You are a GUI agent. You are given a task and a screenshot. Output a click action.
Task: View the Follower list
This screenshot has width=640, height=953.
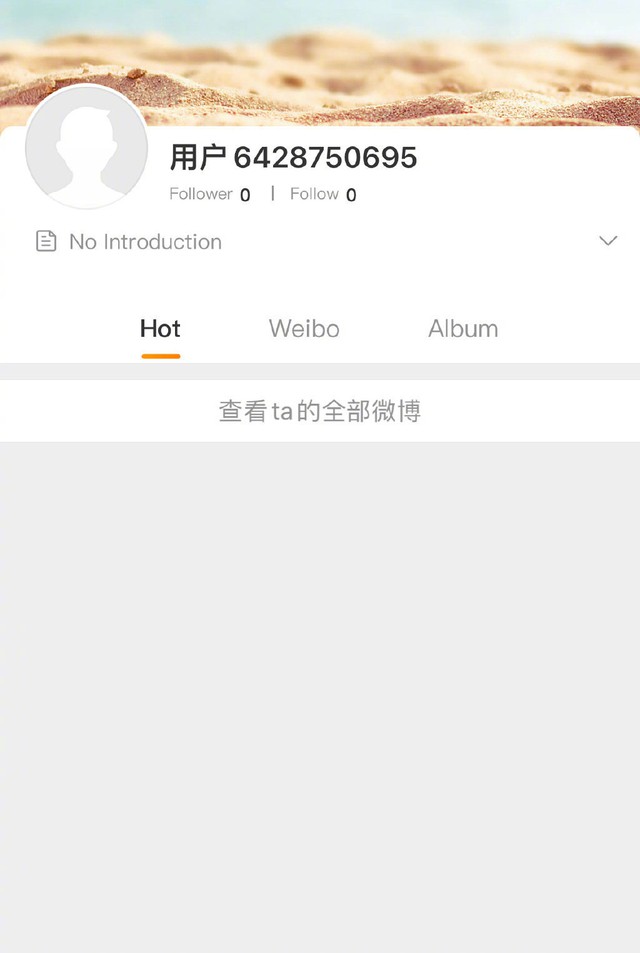pos(210,194)
